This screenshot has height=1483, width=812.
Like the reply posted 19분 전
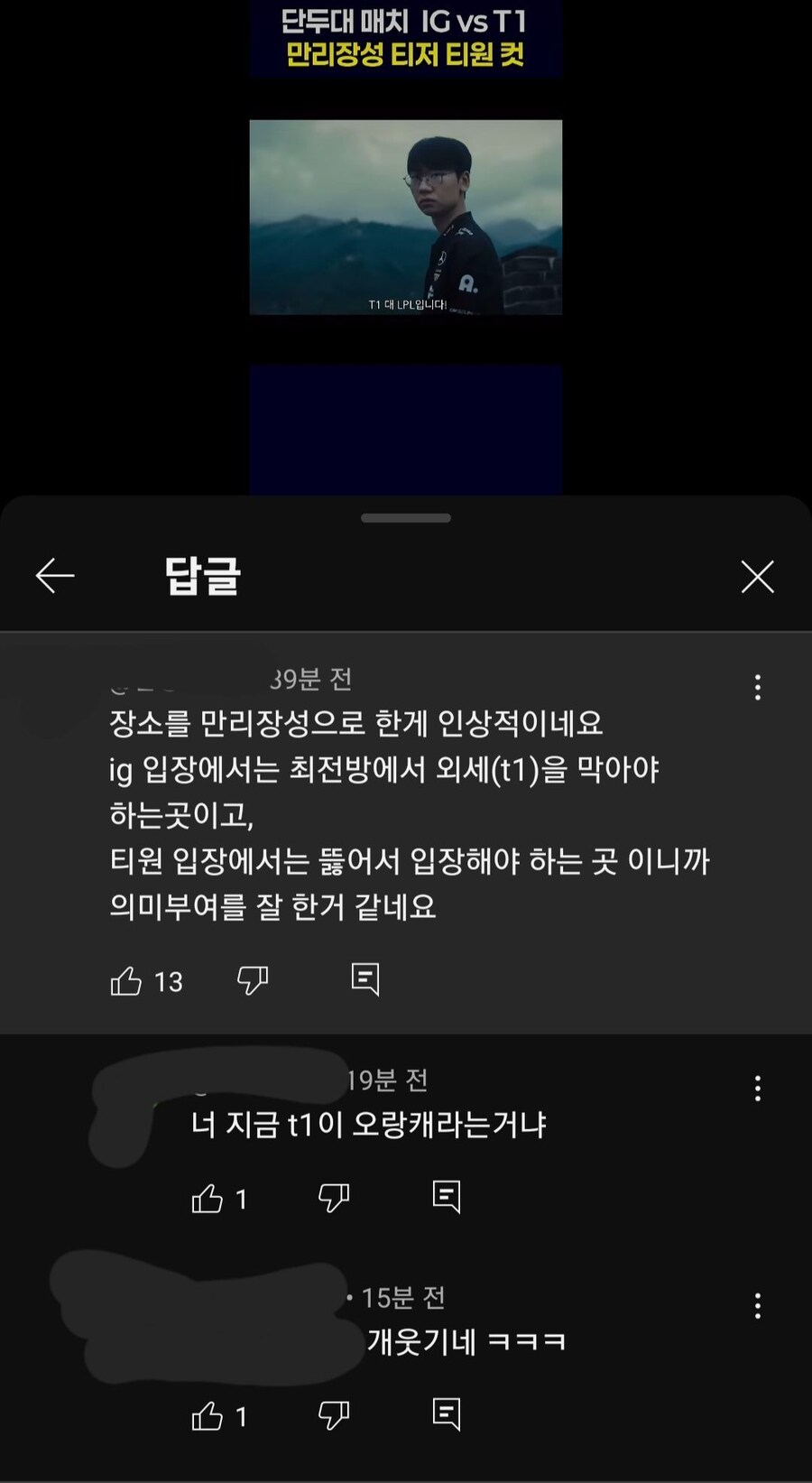(x=208, y=1199)
